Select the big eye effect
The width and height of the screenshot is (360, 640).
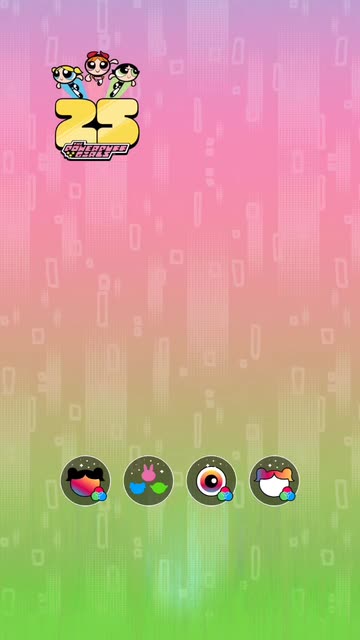(x=211, y=481)
